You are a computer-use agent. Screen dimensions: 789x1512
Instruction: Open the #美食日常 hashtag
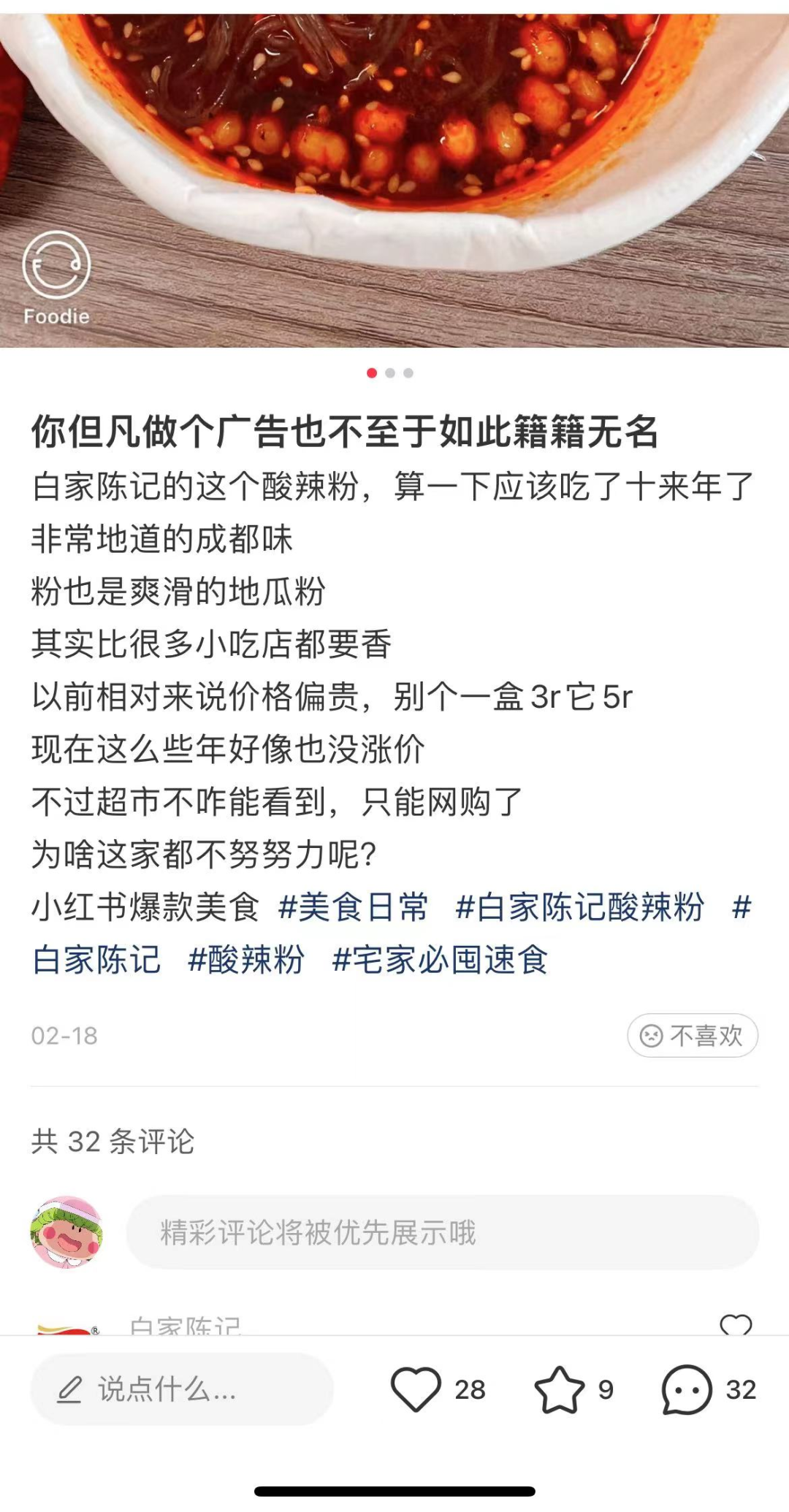[354, 907]
